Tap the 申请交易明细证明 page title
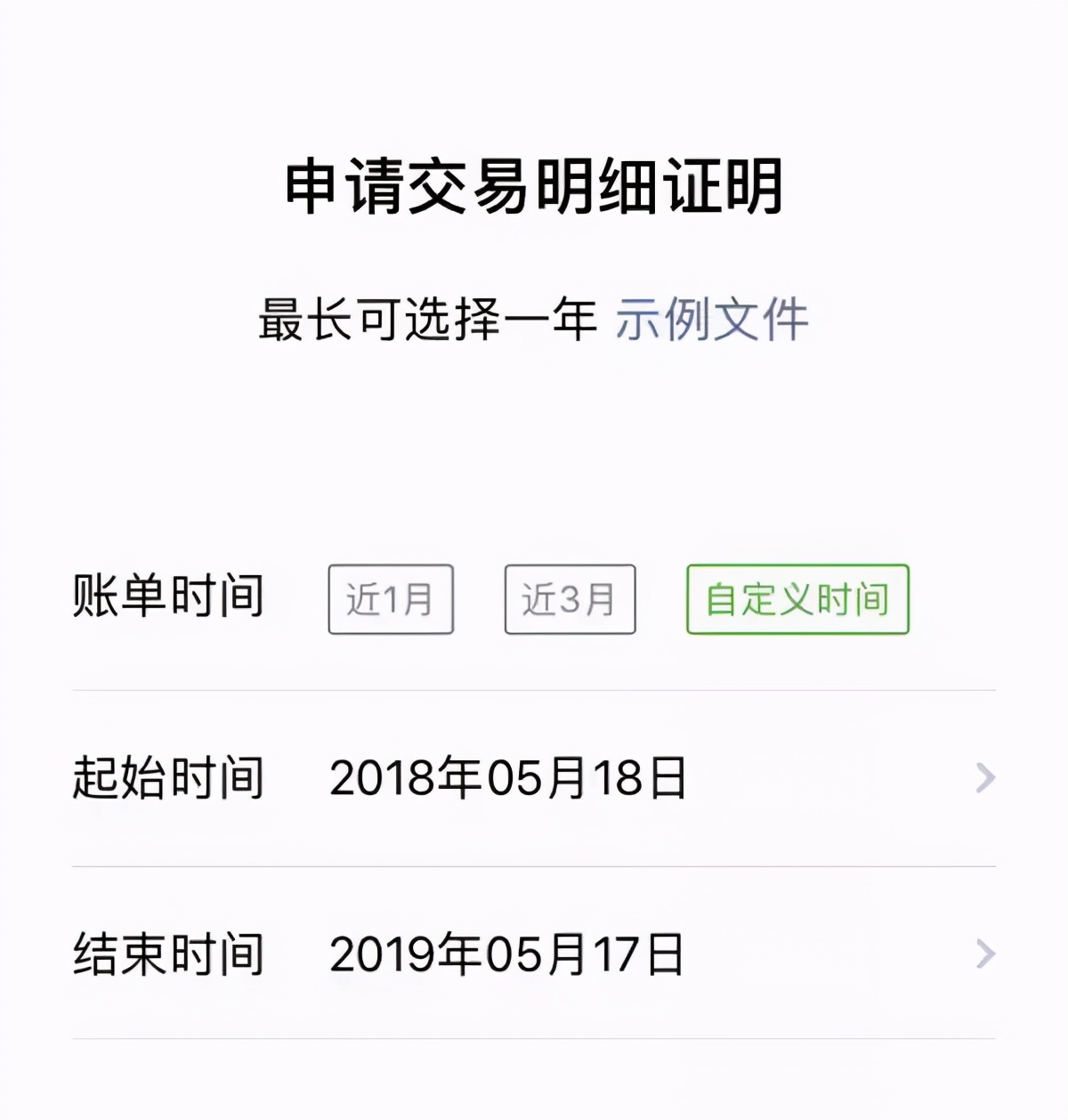 (534, 187)
